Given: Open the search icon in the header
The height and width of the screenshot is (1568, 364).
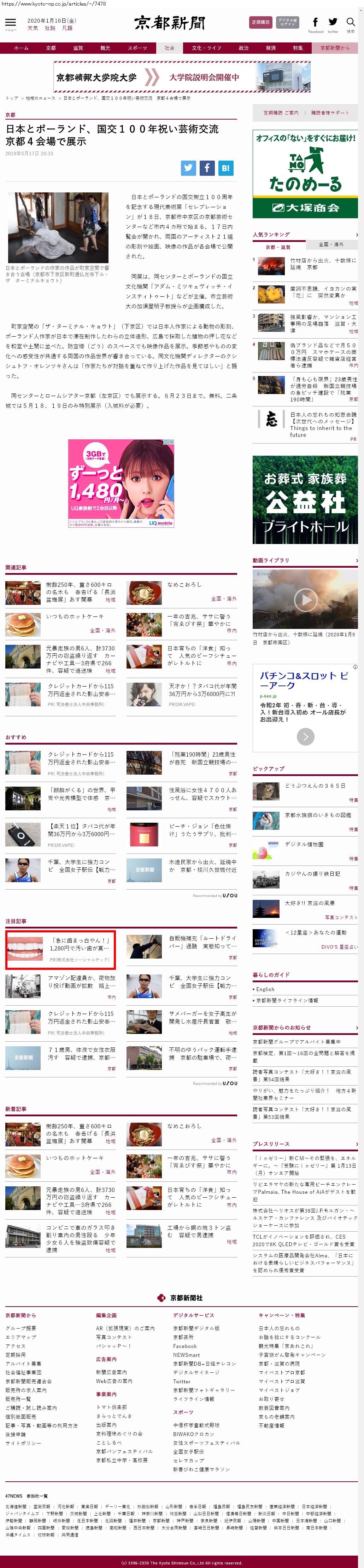Looking at the screenshot, I should click(x=351, y=23).
